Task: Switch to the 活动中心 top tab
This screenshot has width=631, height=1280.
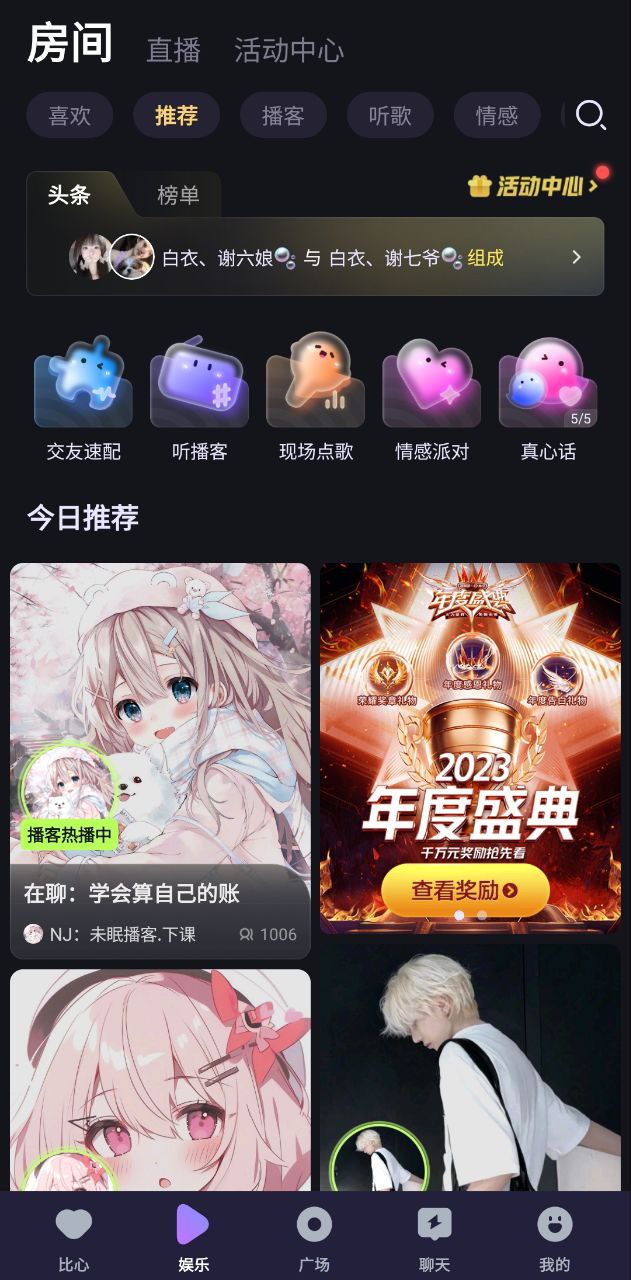Action: pyautogui.click(x=289, y=50)
